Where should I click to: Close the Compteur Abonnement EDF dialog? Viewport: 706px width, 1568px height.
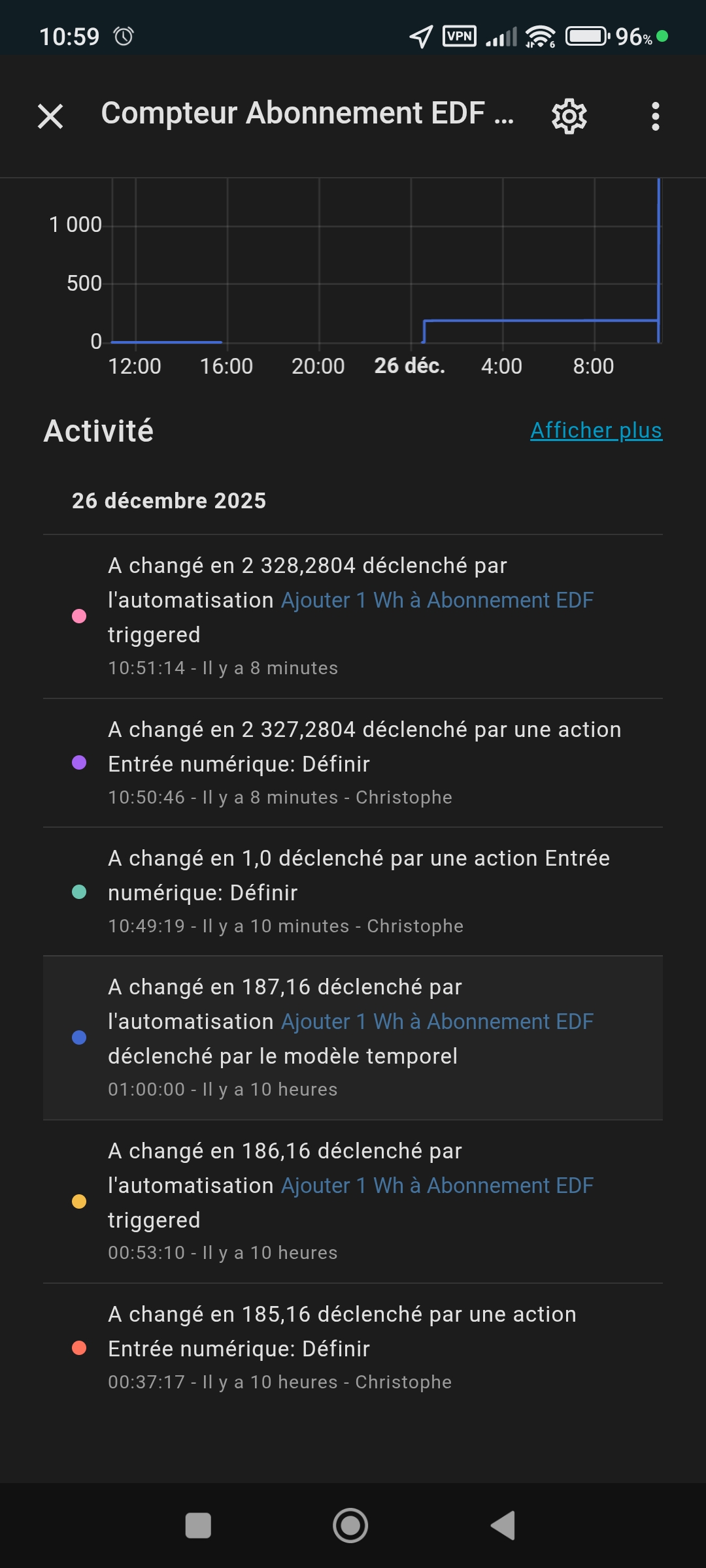point(50,116)
